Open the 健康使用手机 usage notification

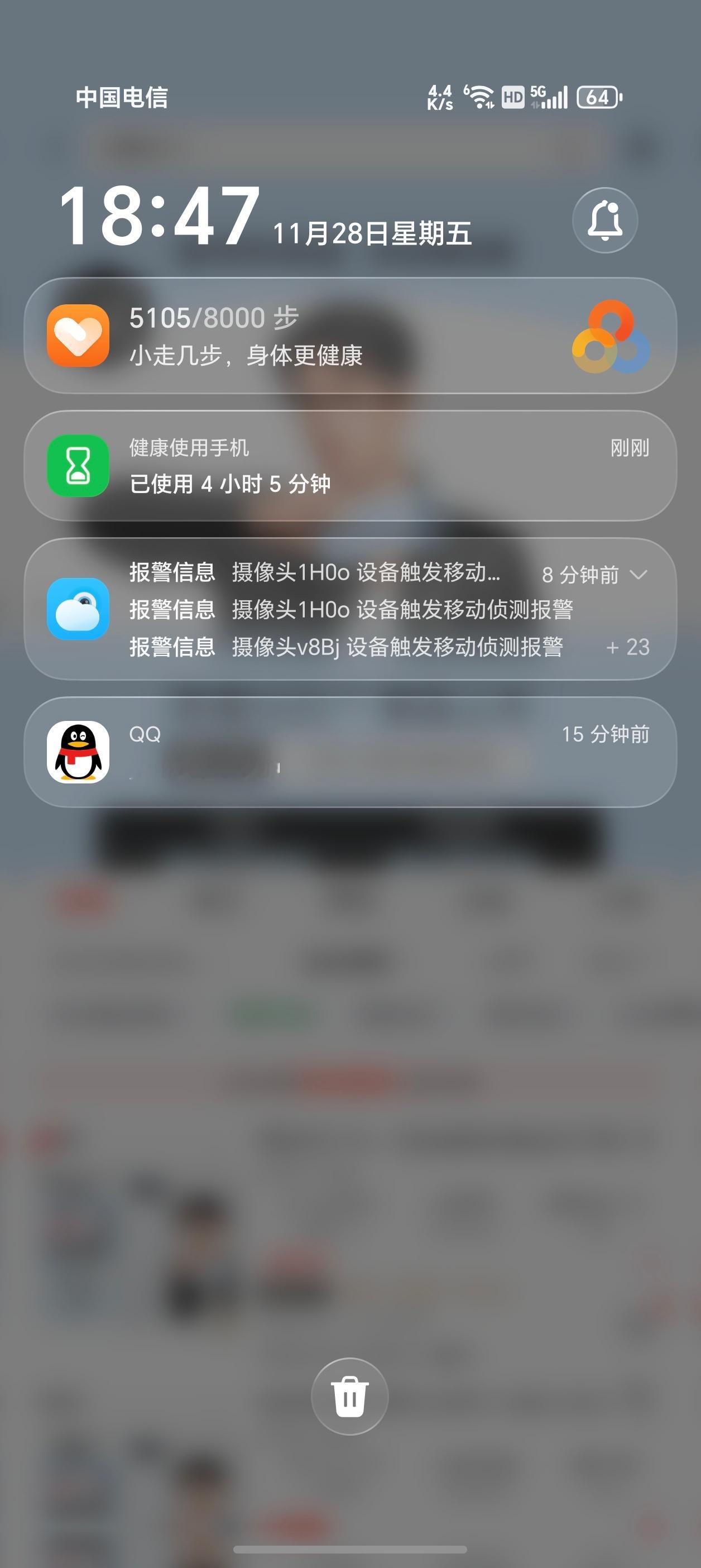pyautogui.click(x=350, y=466)
